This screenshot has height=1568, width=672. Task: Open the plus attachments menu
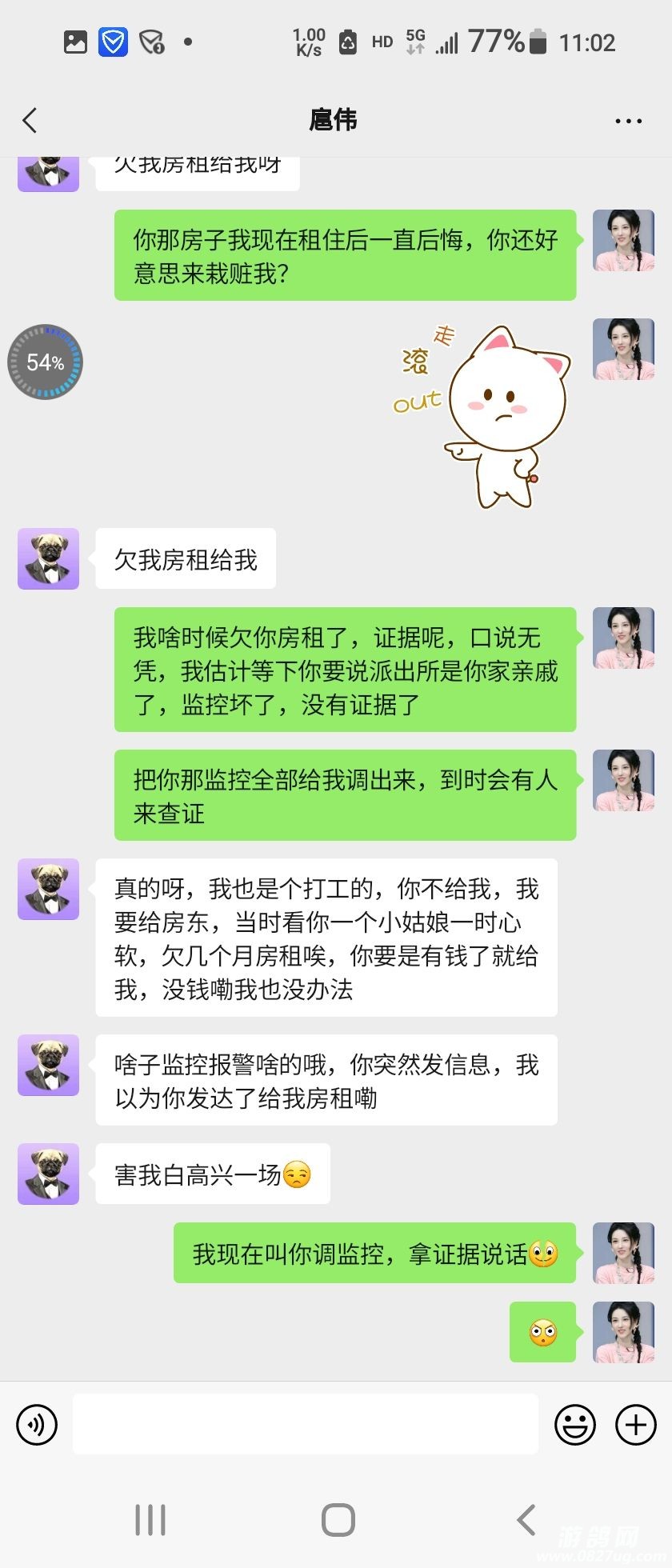(635, 1425)
